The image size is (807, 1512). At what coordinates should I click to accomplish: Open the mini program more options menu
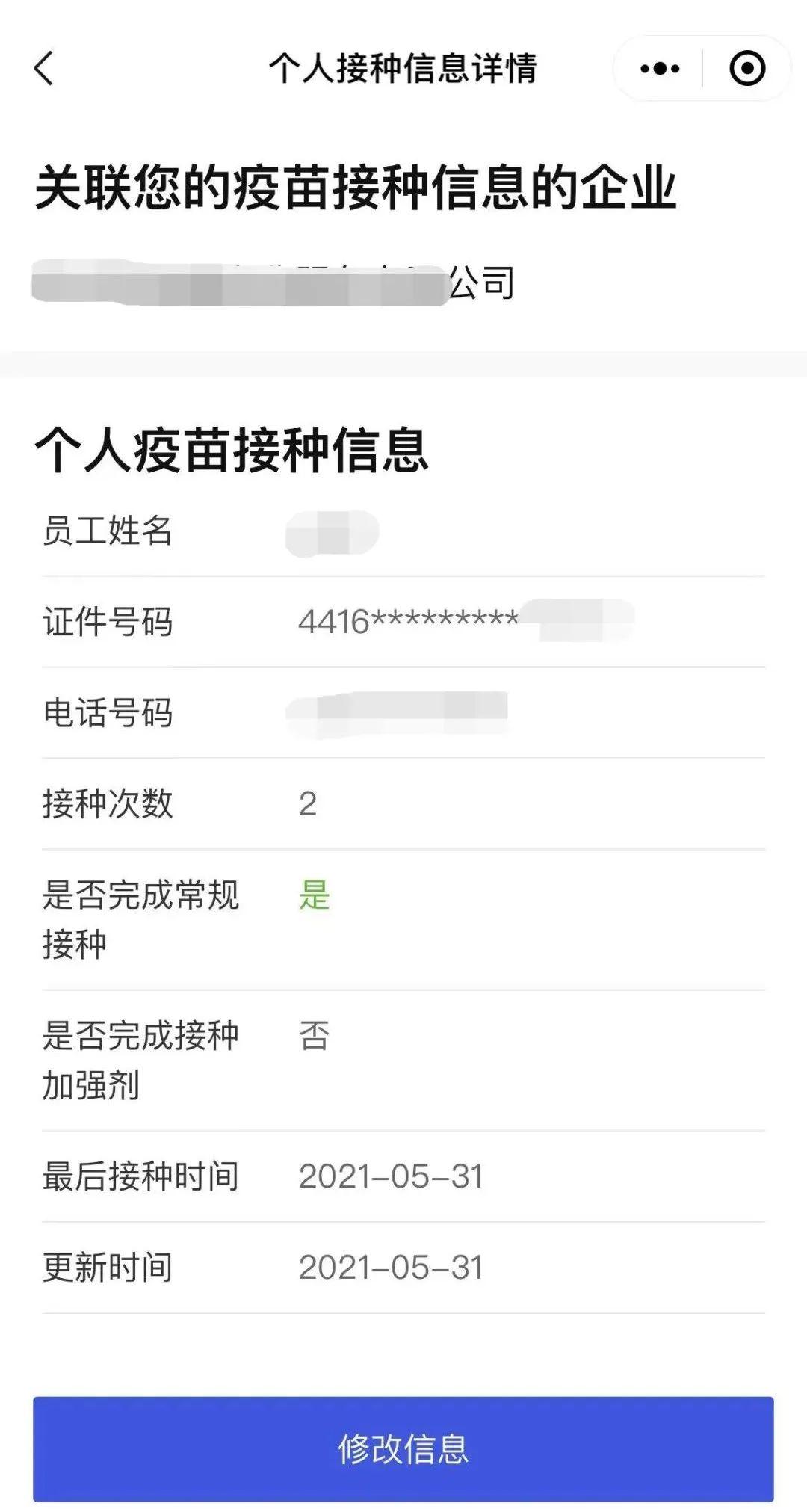pyautogui.click(x=660, y=69)
